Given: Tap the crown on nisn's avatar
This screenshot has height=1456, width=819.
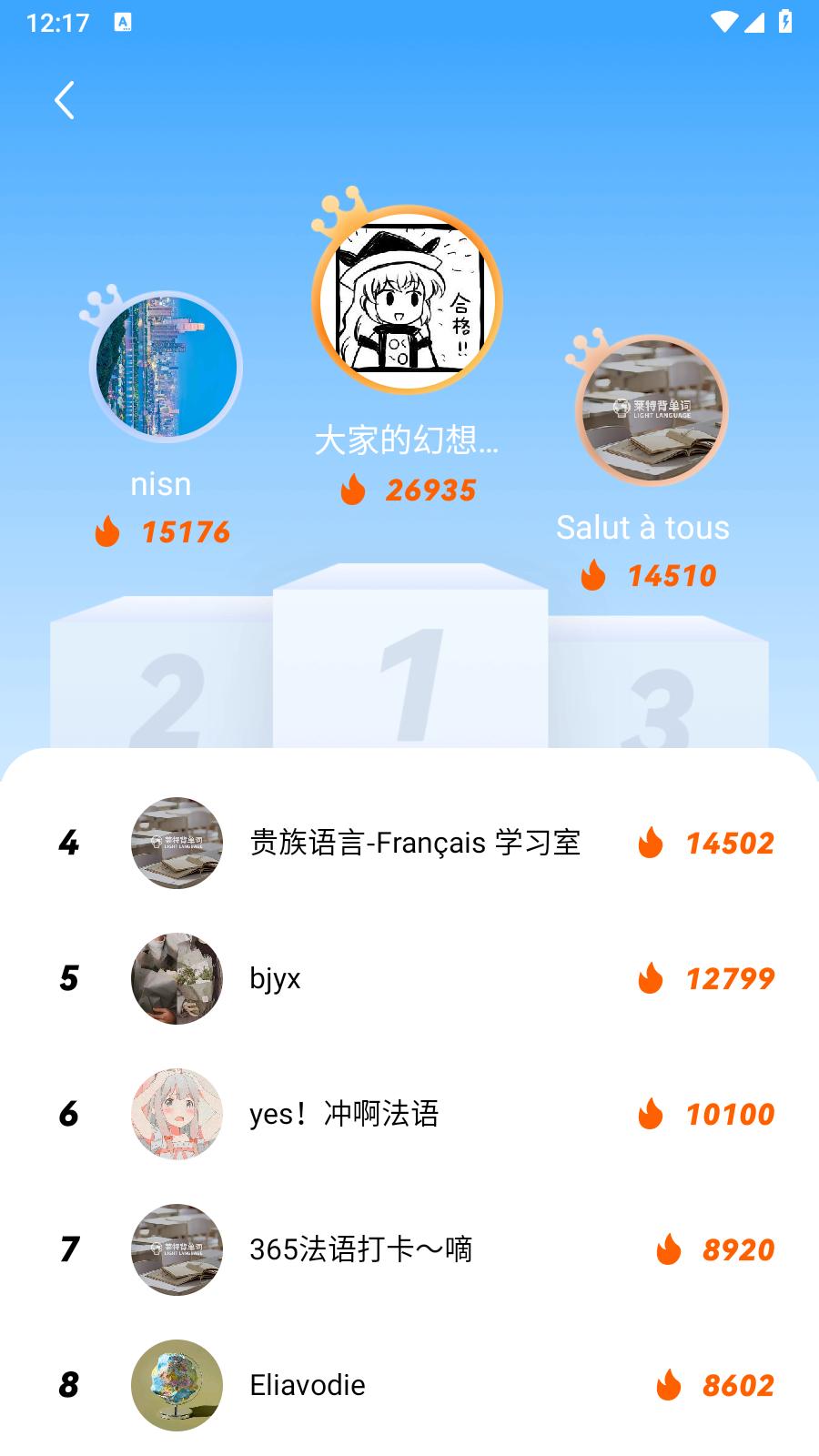Looking at the screenshot, I should 99,305.
